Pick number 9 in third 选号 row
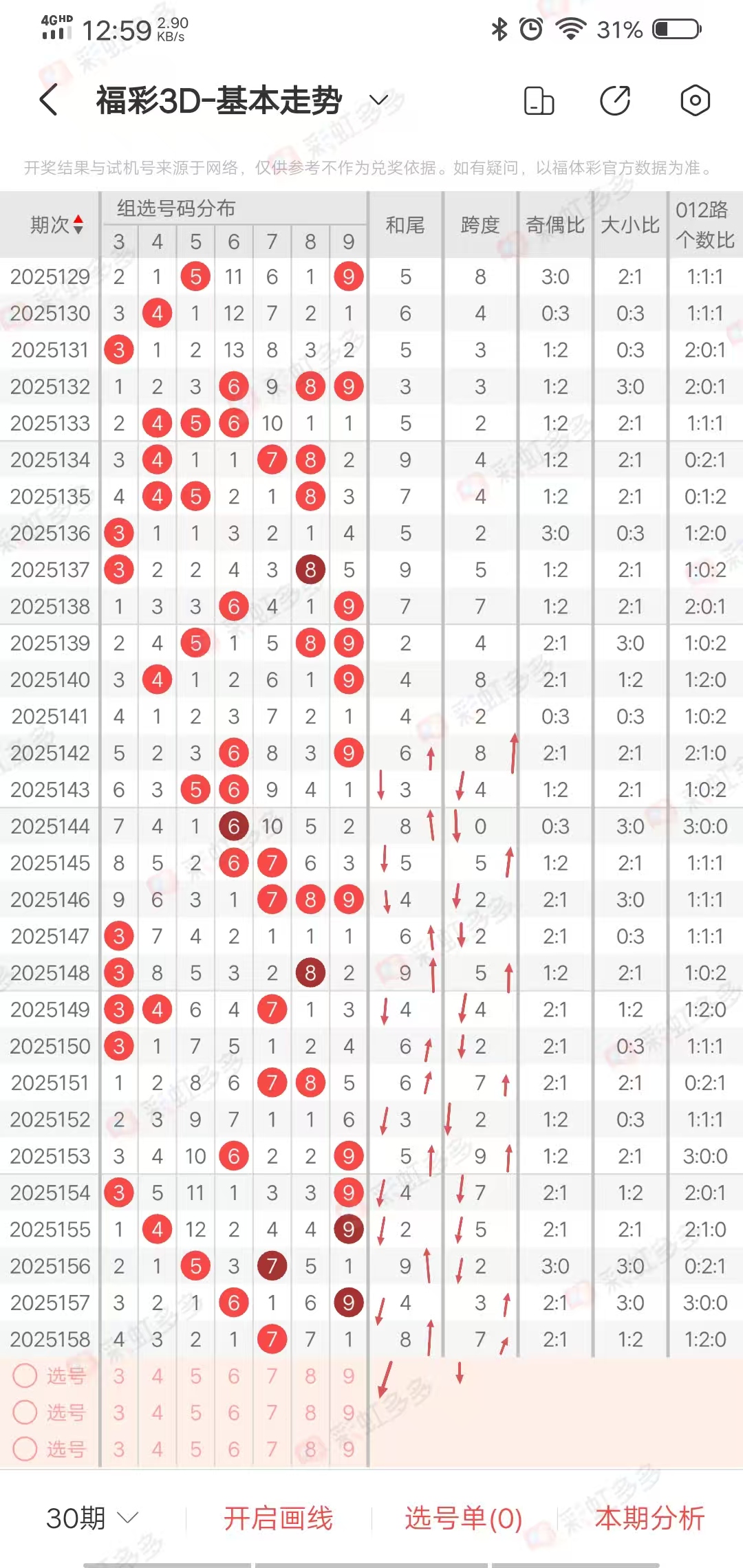 [x=348, y=1448]
